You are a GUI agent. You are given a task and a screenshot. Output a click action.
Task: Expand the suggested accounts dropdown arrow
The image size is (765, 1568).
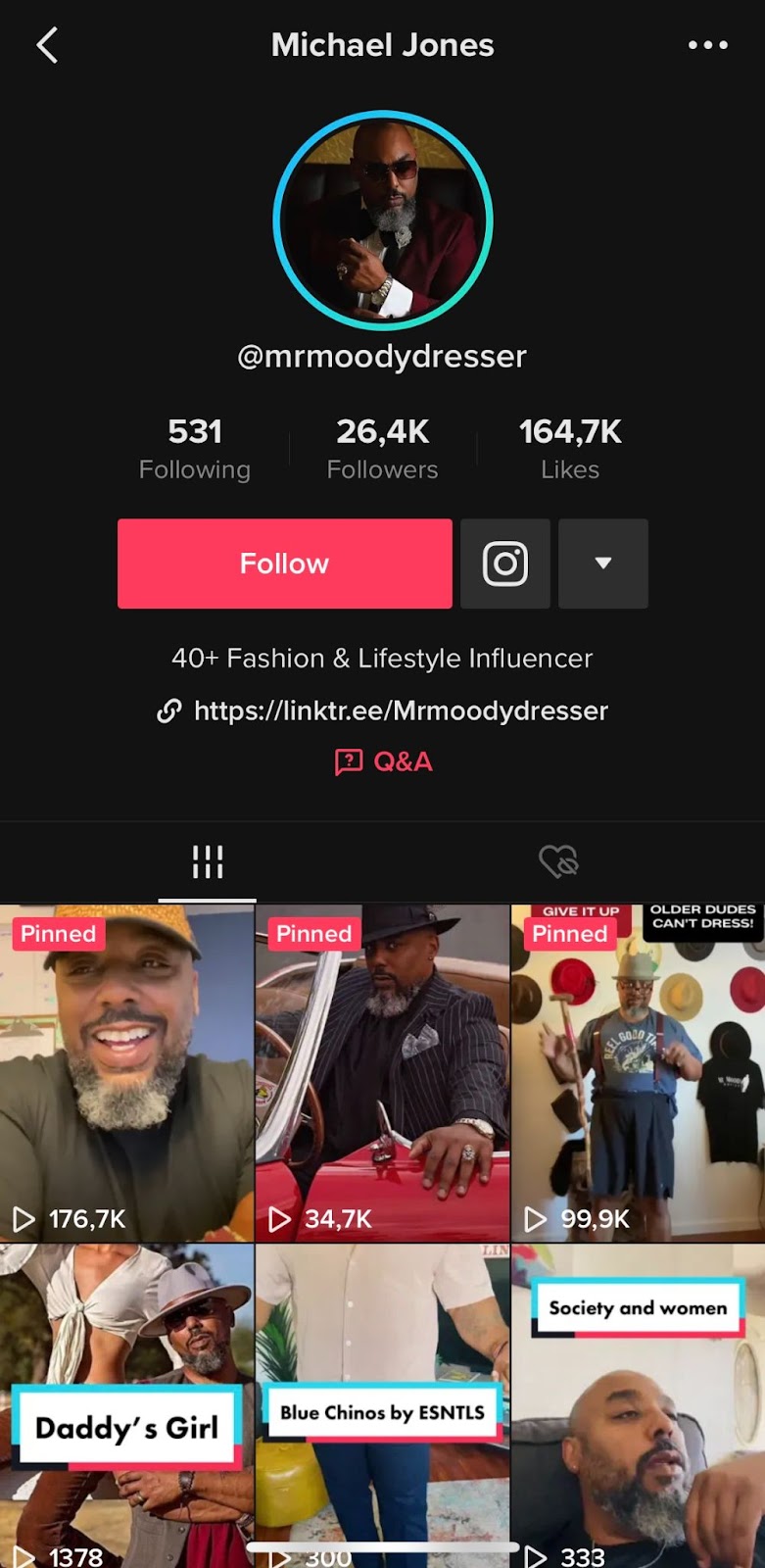click(602, 563)
